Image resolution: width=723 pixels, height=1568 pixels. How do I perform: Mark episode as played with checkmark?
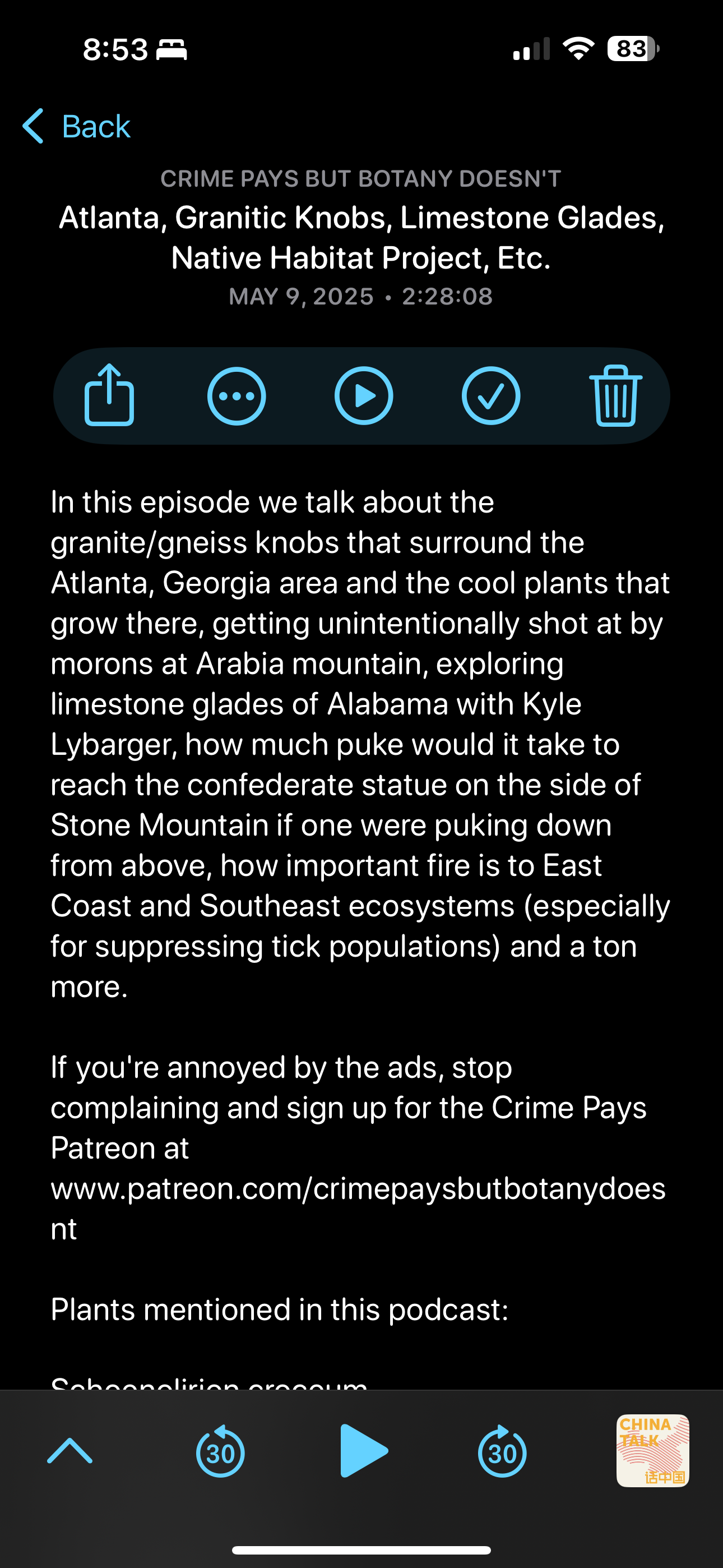click(x=490, y=396)
